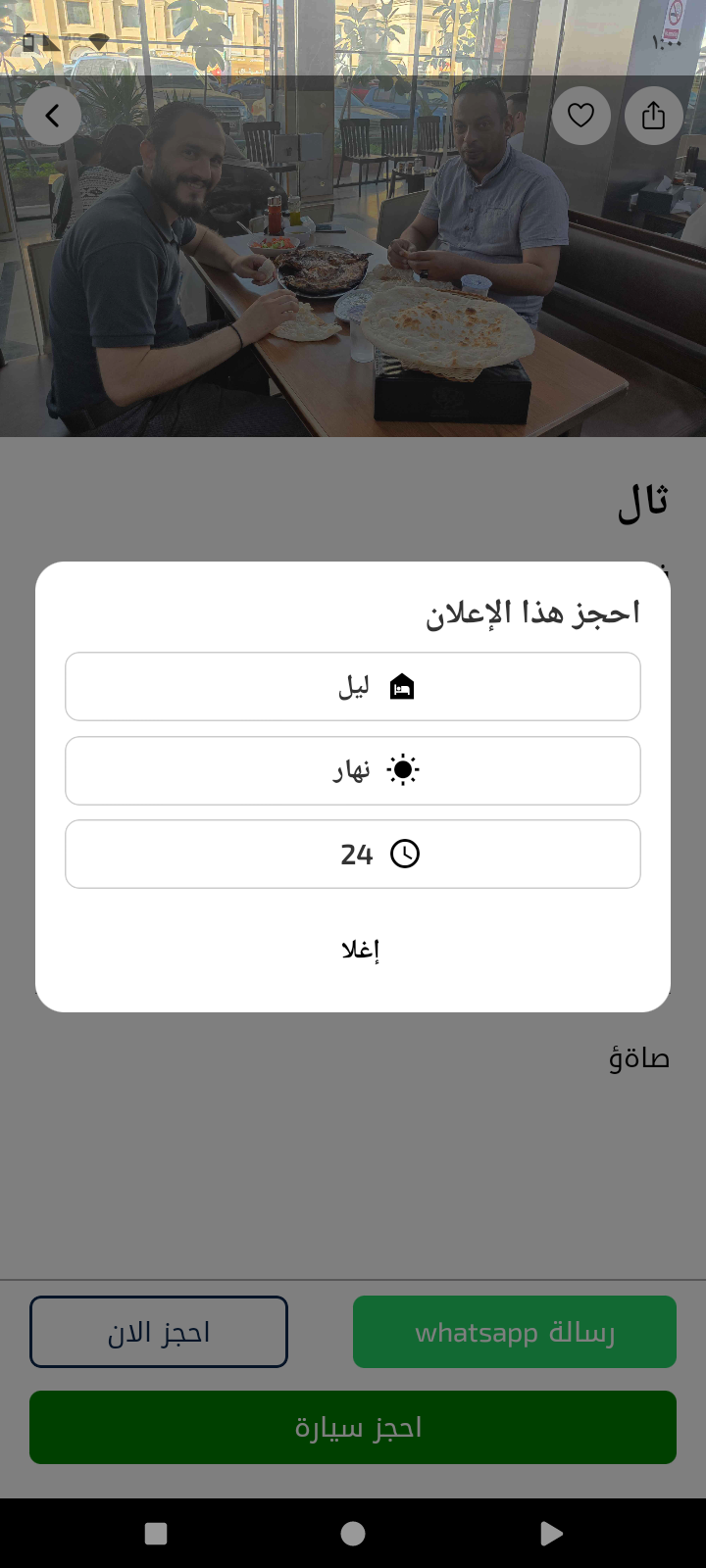Add this listing to favorites

click(x=581, y=116)
